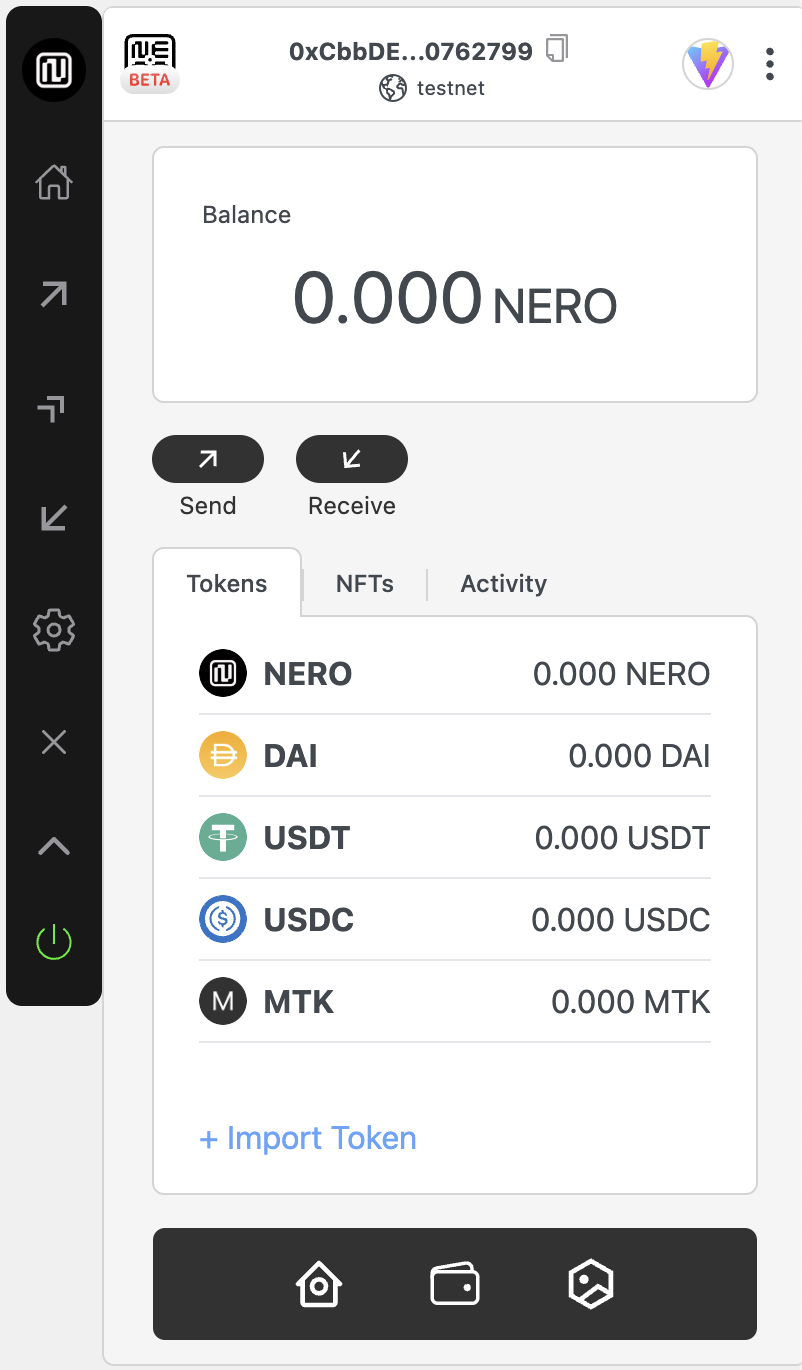Go to home in the bottom bar
This screenshot has width=802, height=1370.
point(319,1284)
